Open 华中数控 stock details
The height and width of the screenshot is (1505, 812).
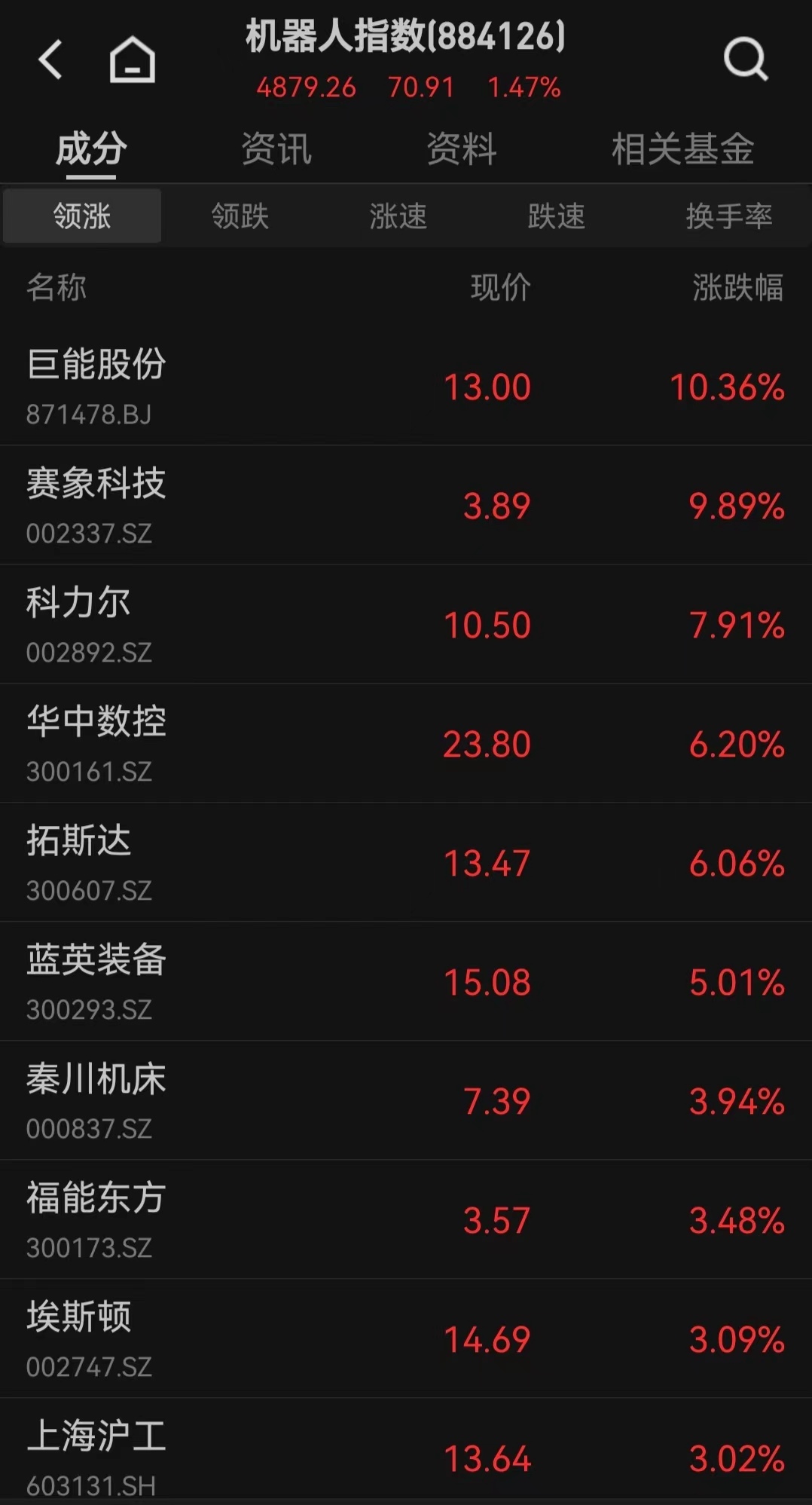click(x=96, y=742)
